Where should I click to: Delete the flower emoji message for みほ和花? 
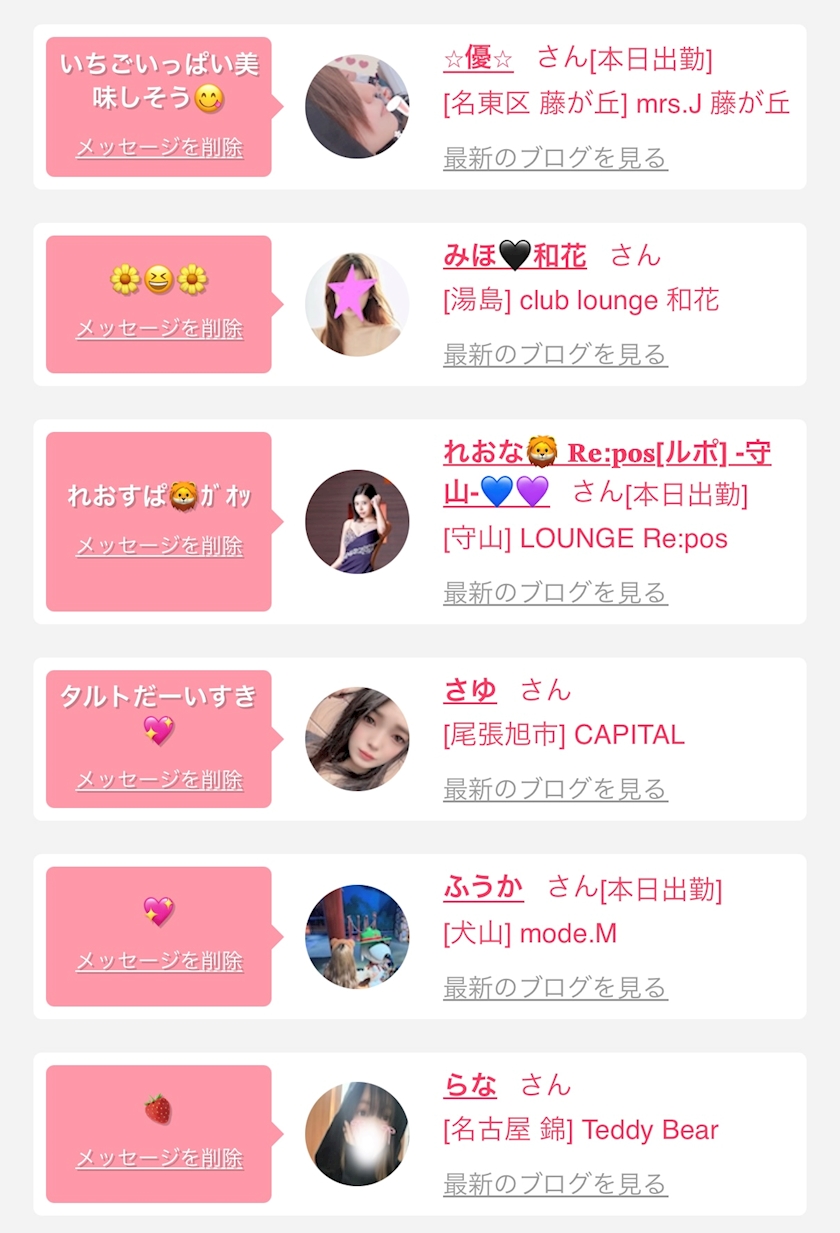click(159, 329)
